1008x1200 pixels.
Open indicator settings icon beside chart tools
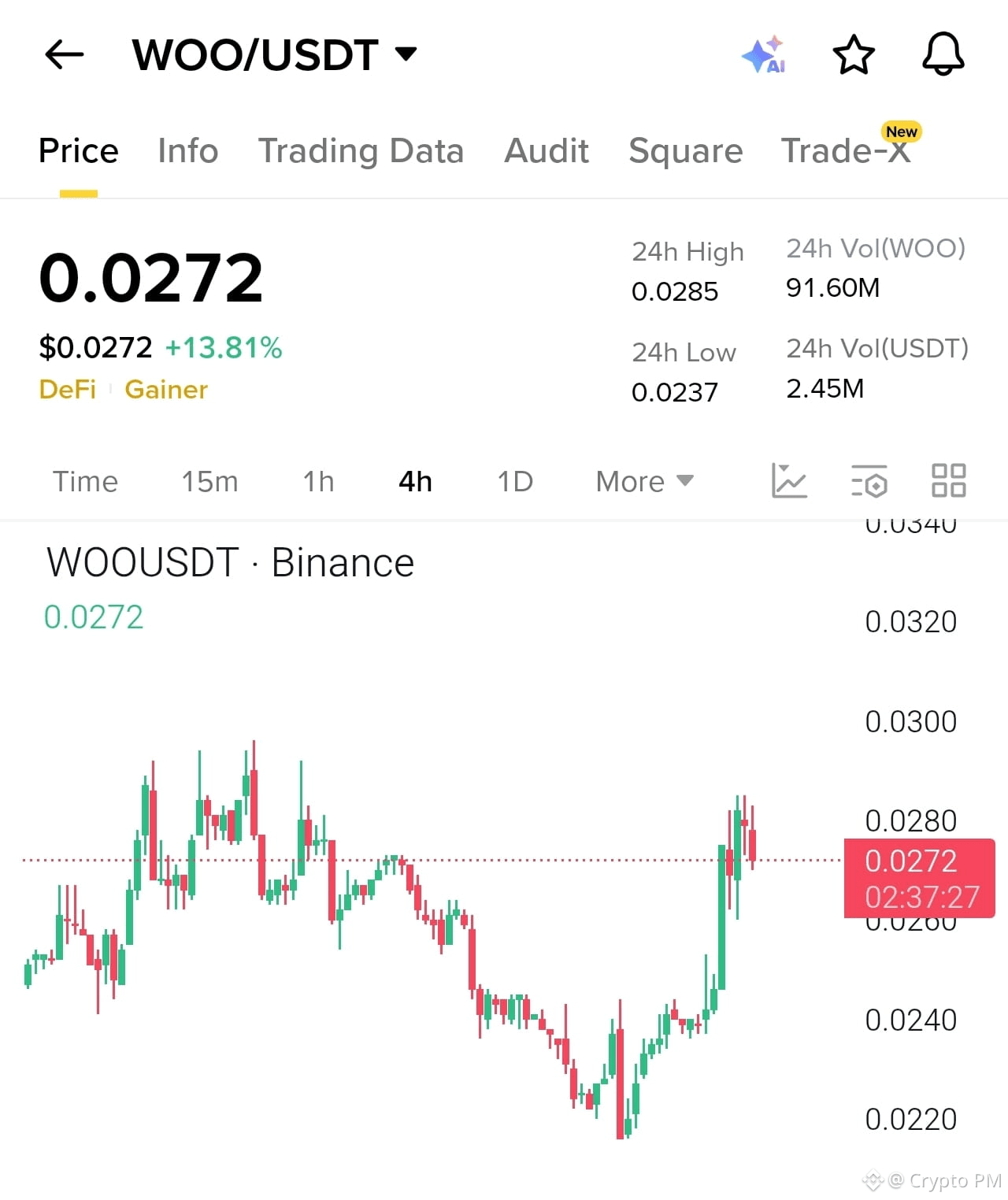point(869,480)
